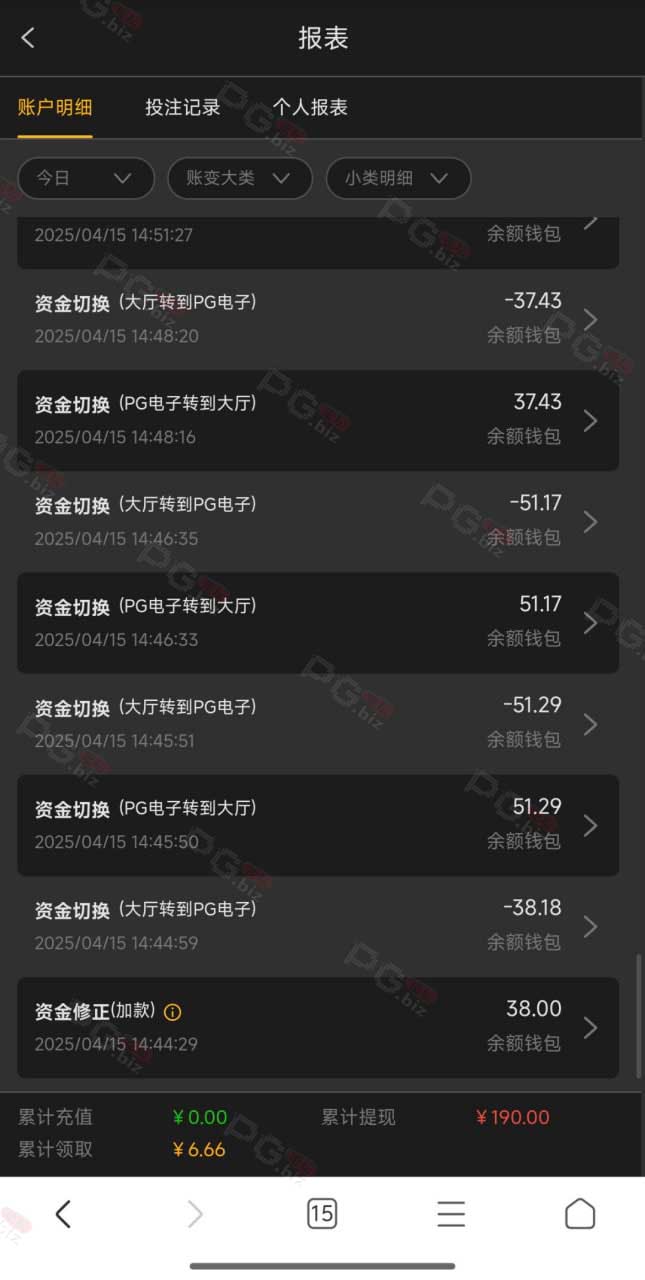Open the browser tab switcher showing 15

coord(321,1214)
